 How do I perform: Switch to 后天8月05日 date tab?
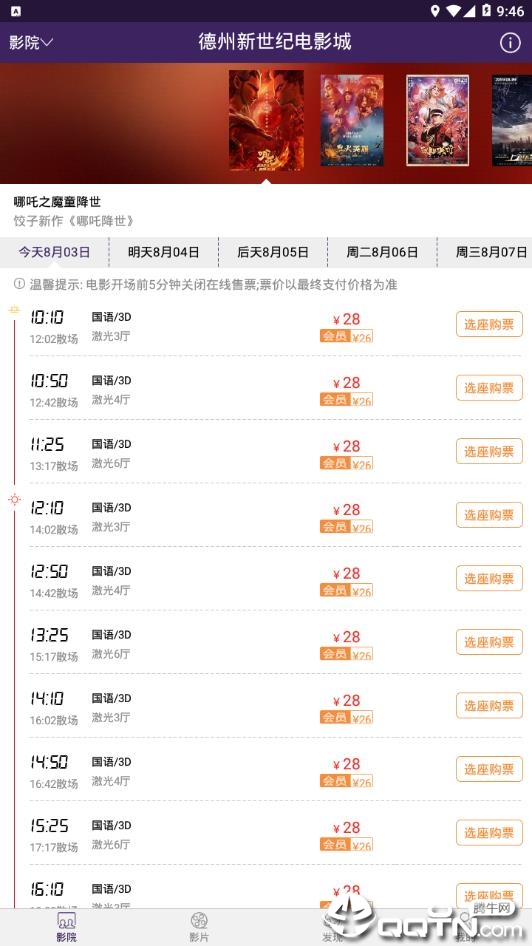[273, 252]
